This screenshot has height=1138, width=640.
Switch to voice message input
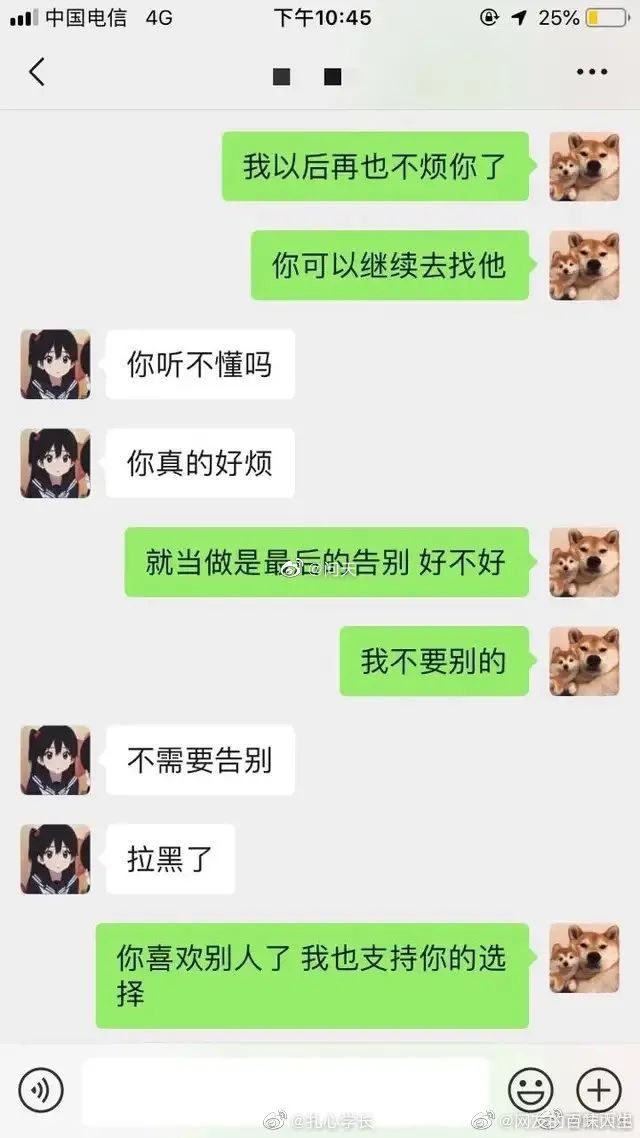point(40,1089)
